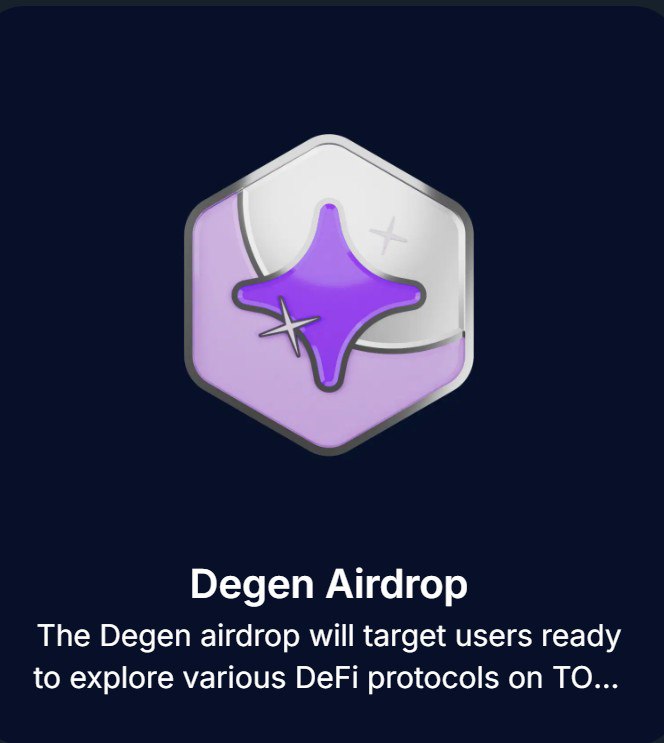This screenshot has height=743, width=664.
Task: Open the Degen Airdrop card
Action: pos(328,585)
